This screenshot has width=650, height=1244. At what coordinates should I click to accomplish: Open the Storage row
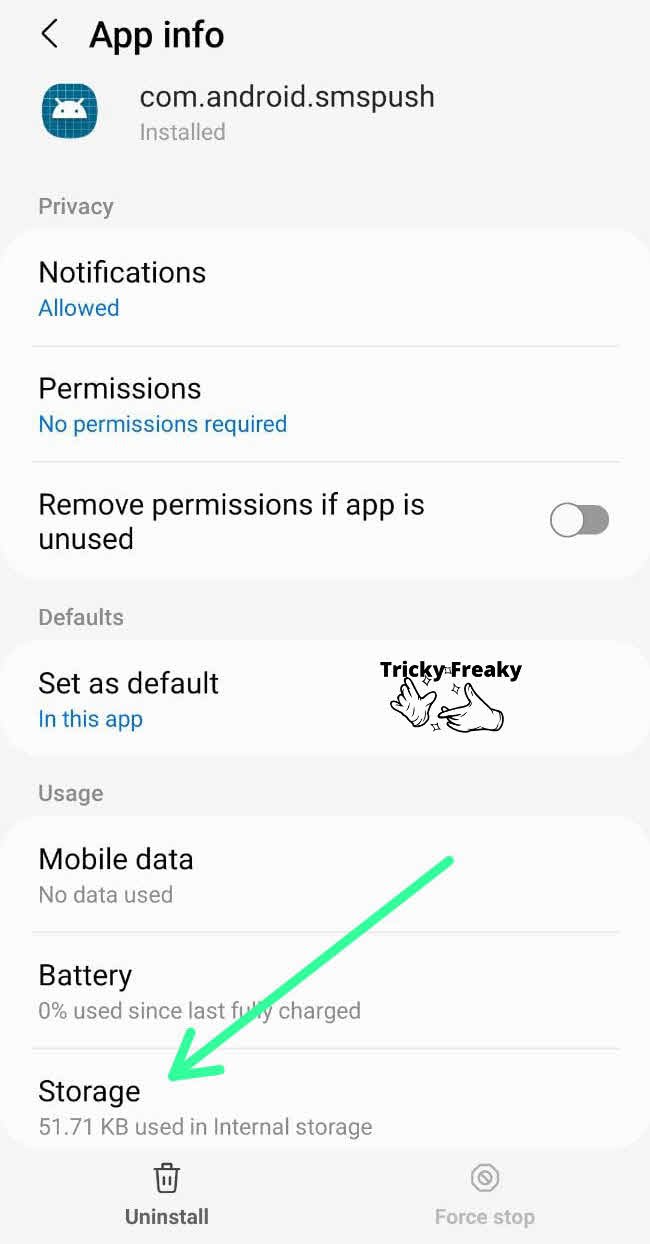(x=325, y=1099)
